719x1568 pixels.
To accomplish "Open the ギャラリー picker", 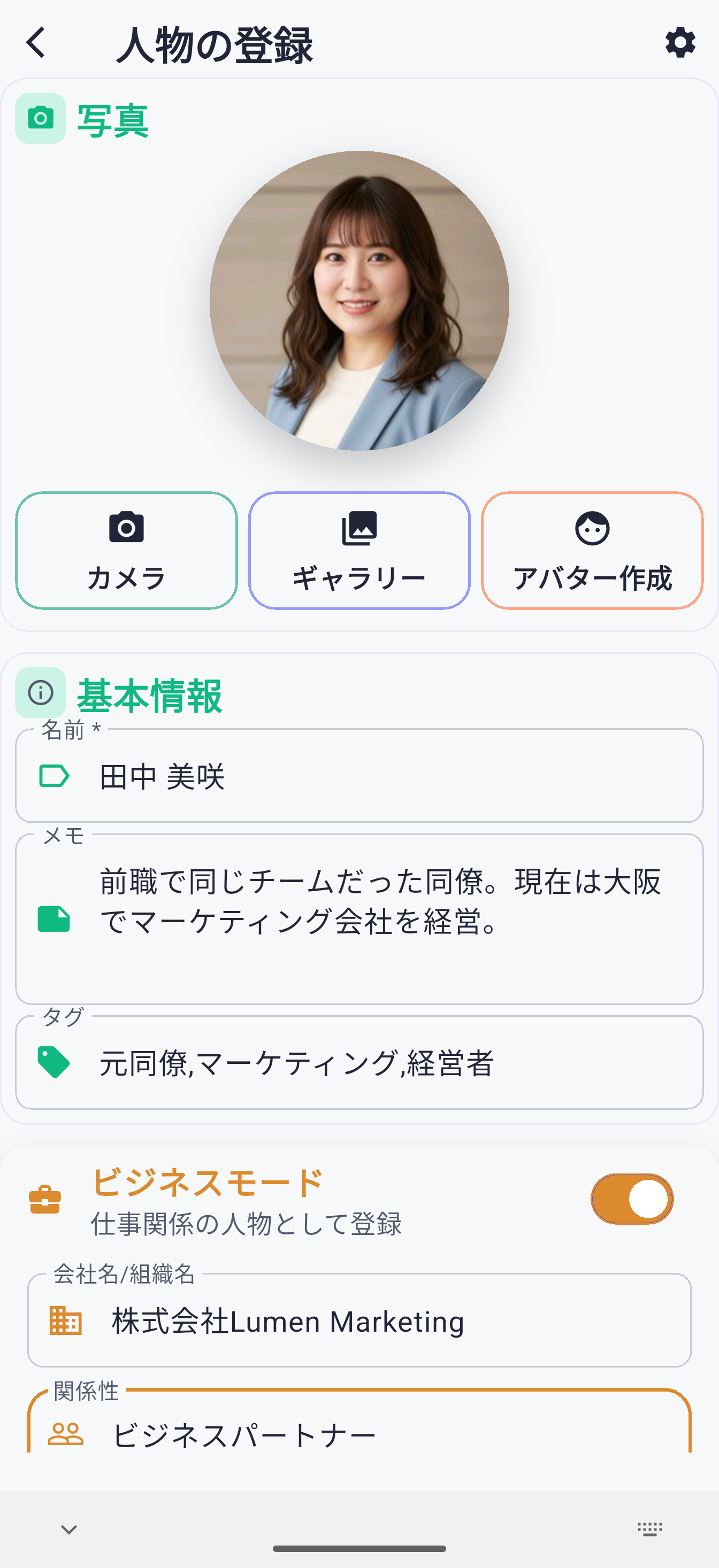I will 359,550.
